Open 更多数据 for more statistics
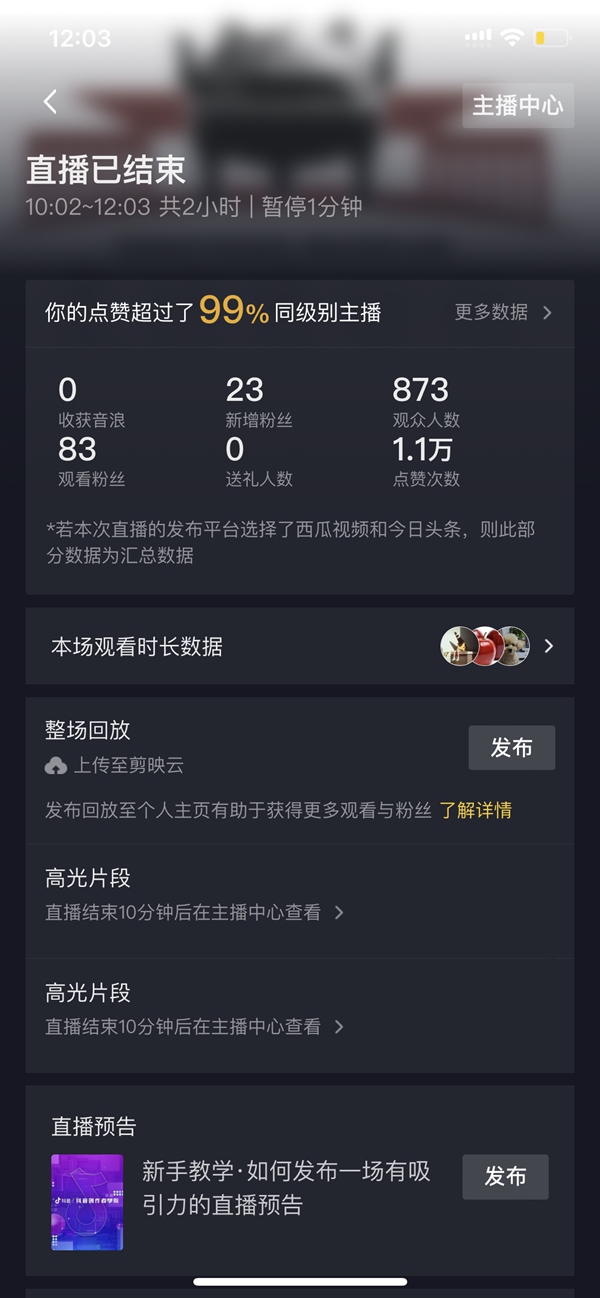The height and width of the screenshot is (1298, 600). 502,312
